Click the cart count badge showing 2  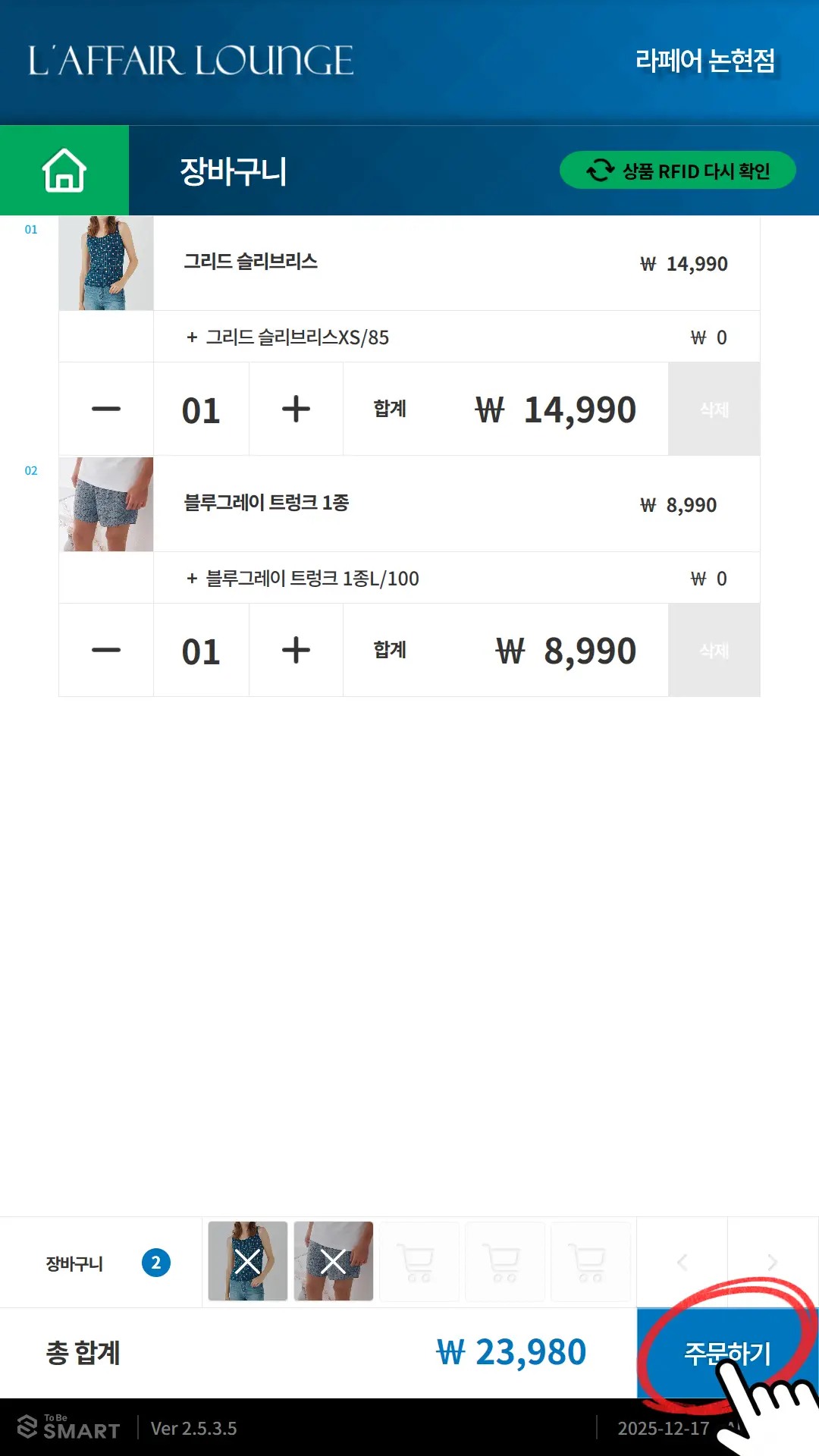[156, 1263]
